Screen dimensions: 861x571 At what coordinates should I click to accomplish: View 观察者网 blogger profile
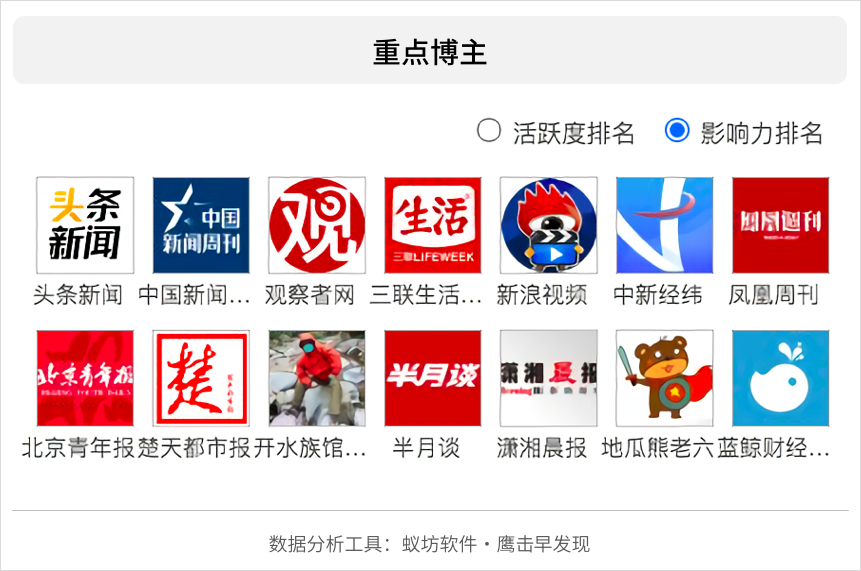click(317, 226)
